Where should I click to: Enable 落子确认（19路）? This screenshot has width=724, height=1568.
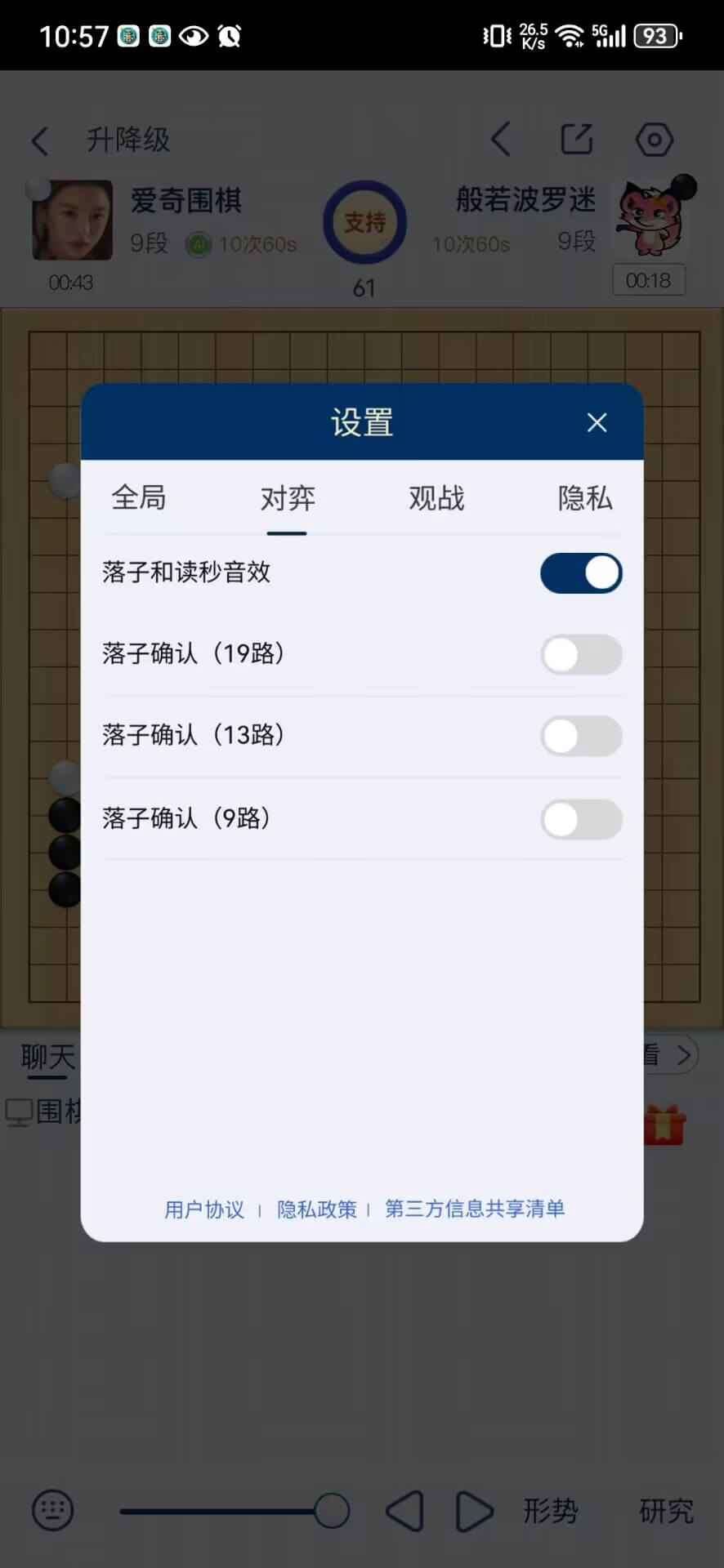(581, 655)
